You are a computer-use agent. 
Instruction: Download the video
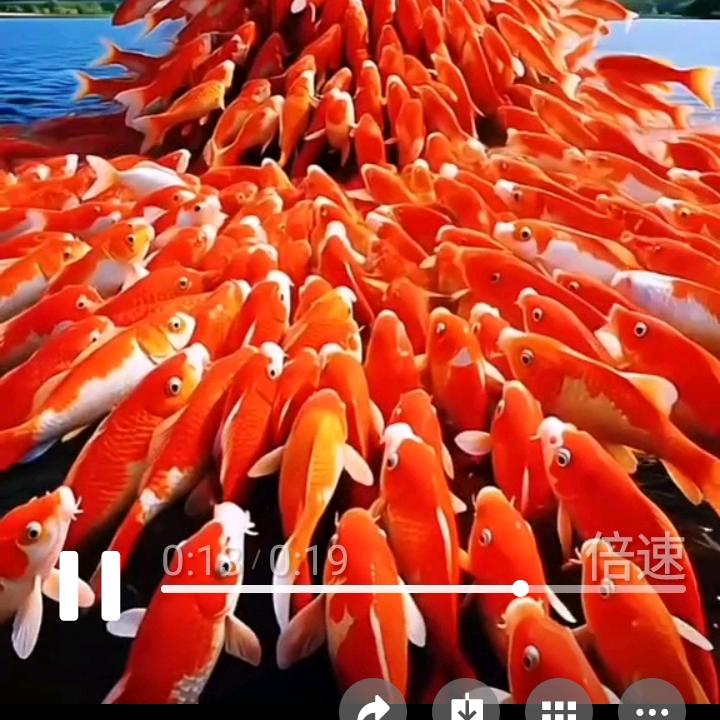[466, 705]
